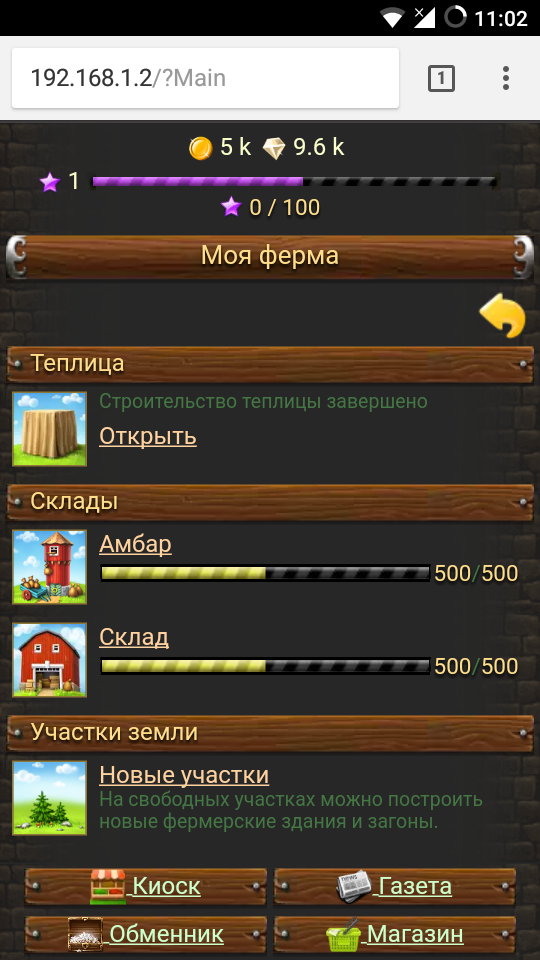
Task: Open the Обменник exchange button
Action: 146,934
